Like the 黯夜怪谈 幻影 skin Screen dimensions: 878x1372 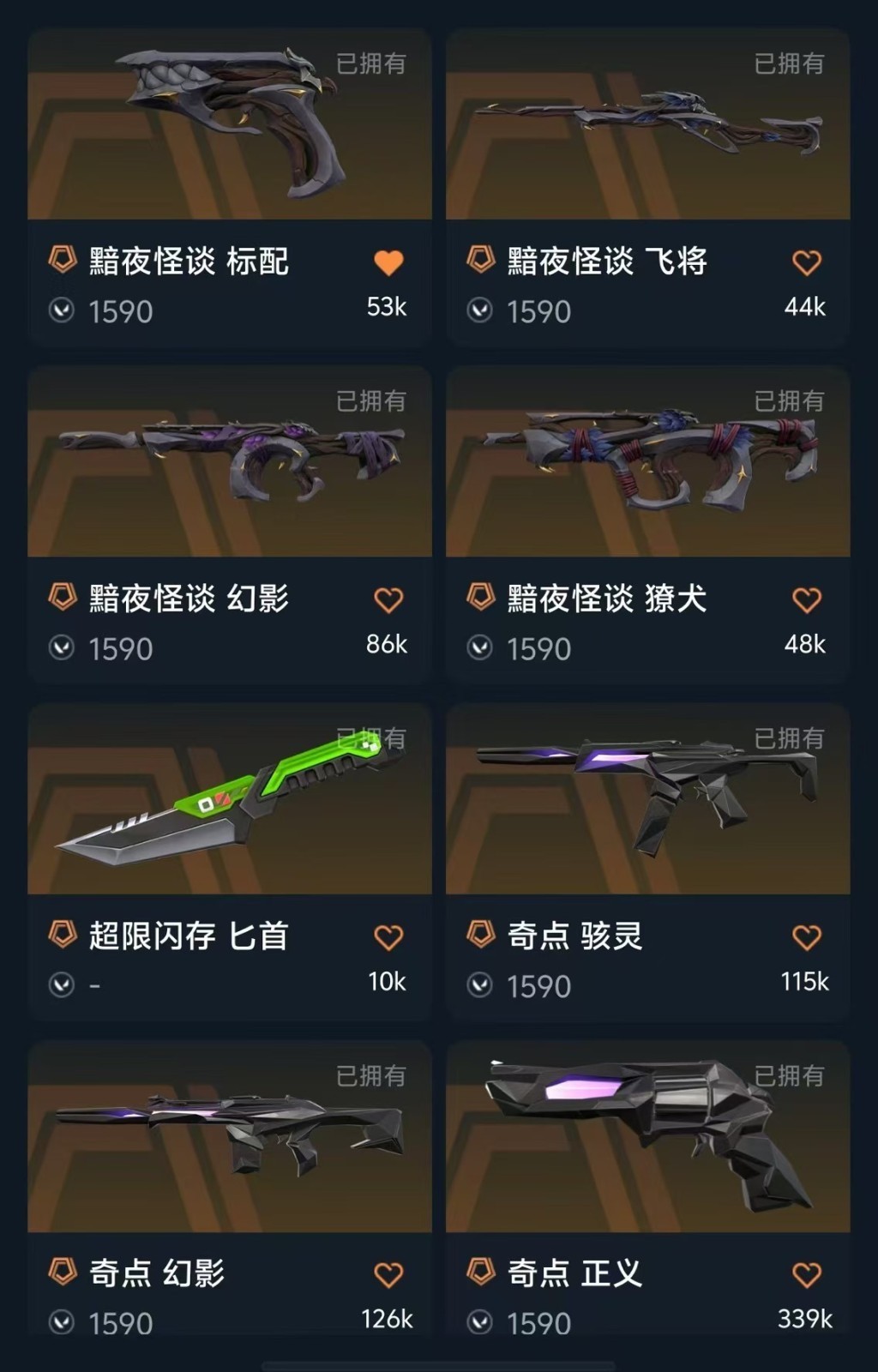tap(388, 600)
